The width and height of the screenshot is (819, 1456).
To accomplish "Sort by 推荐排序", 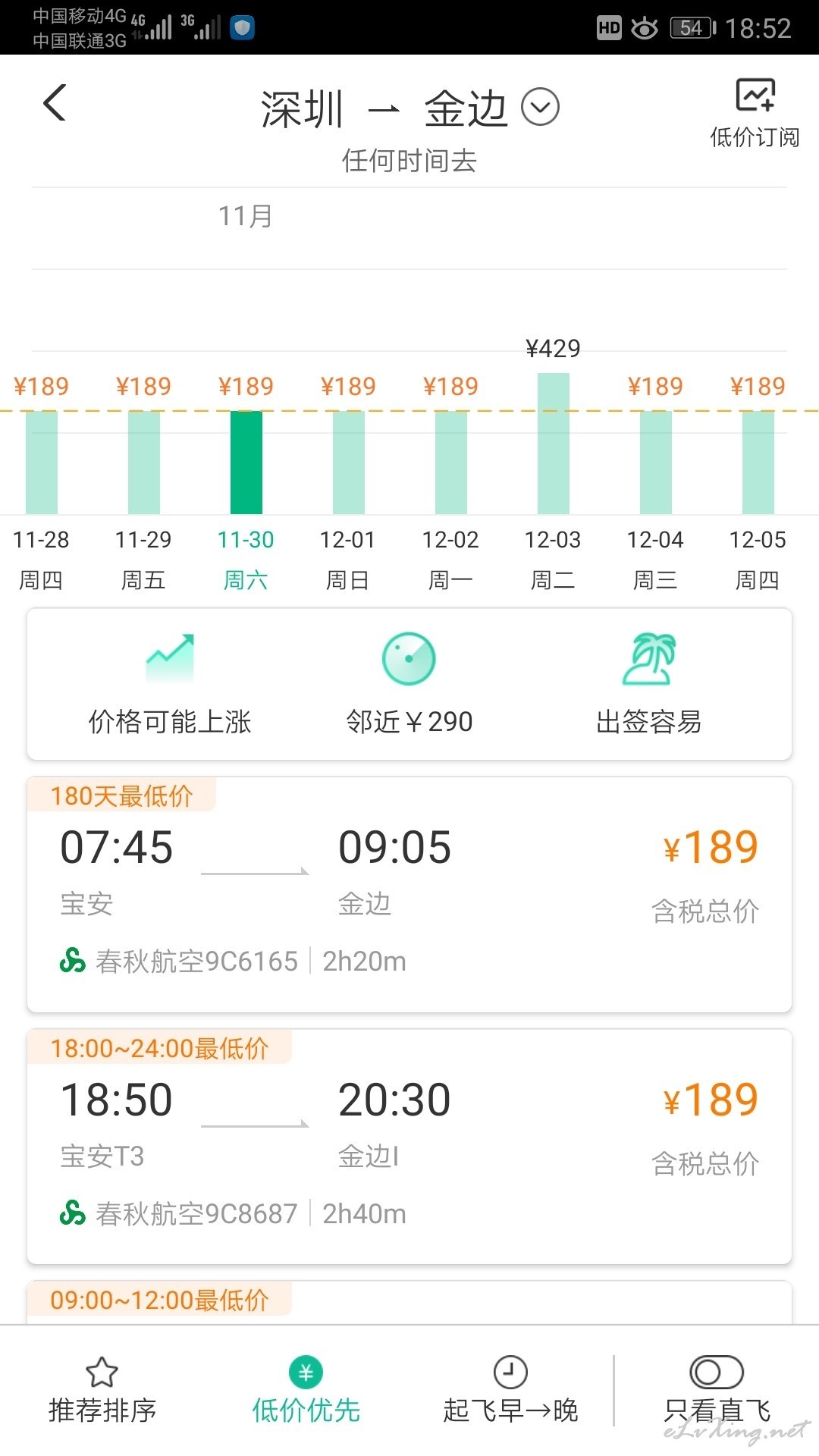I will pyautogui.click(x=102, y=1390).
